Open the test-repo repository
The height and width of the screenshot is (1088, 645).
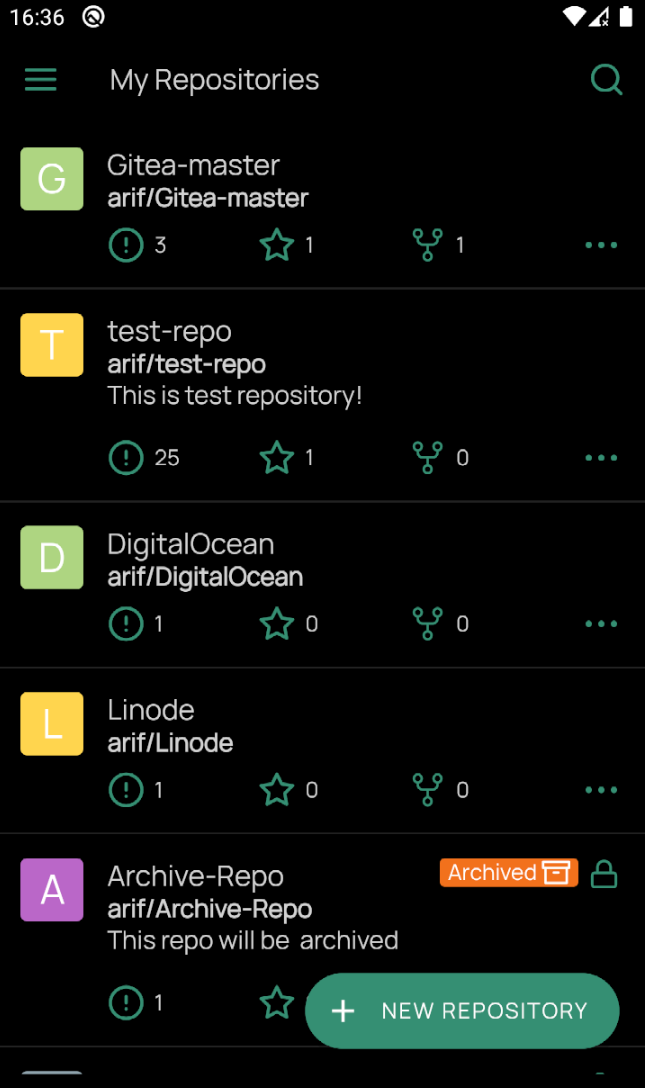pyautogui.click(x=322, y=396)
